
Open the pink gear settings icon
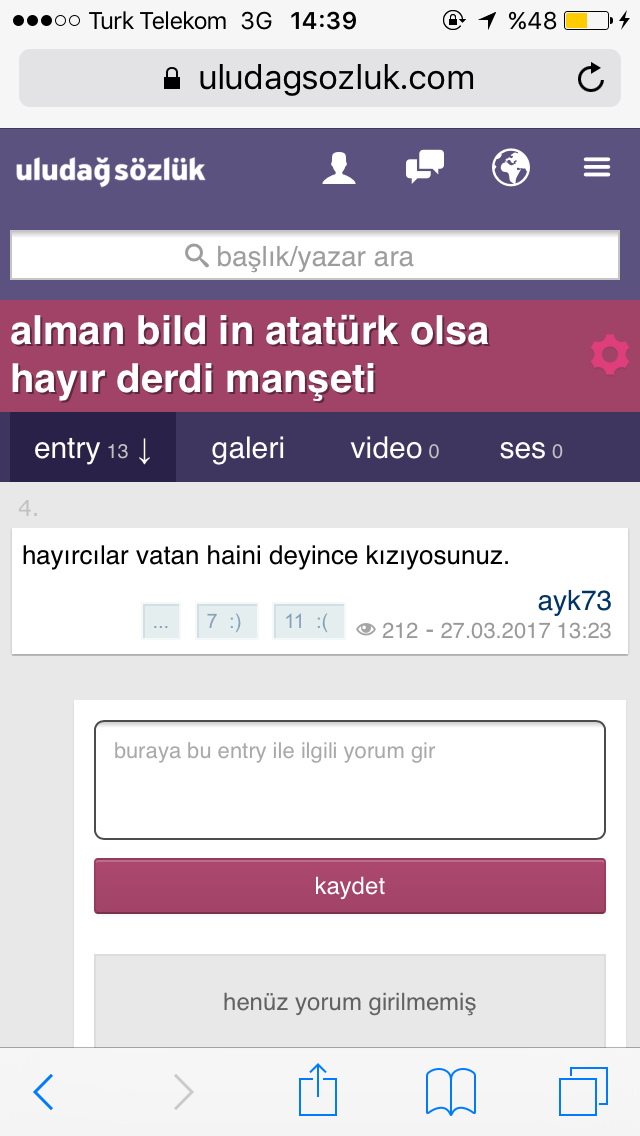click(610, 355)
